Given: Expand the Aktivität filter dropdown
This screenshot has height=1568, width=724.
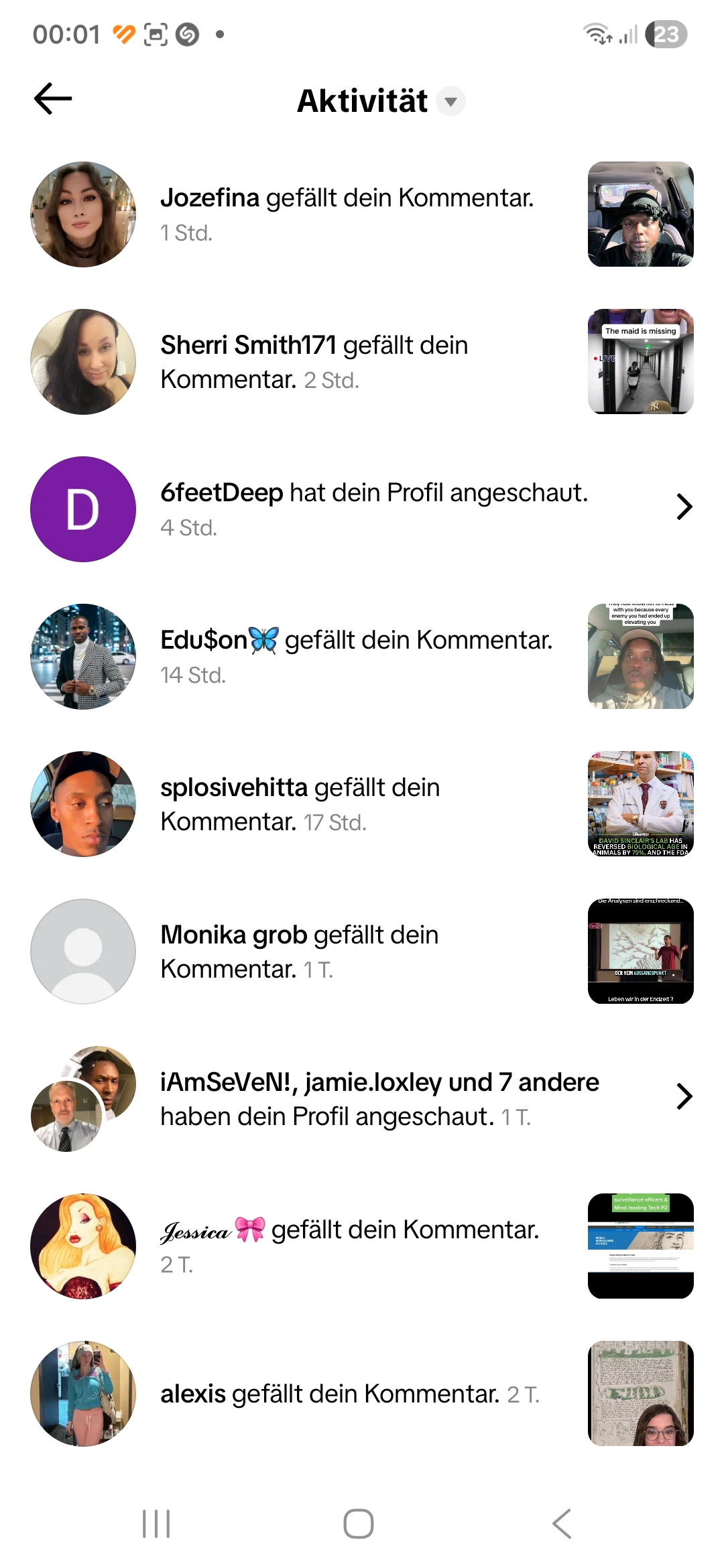Looking at the screenshot, I should pos(450,101).
